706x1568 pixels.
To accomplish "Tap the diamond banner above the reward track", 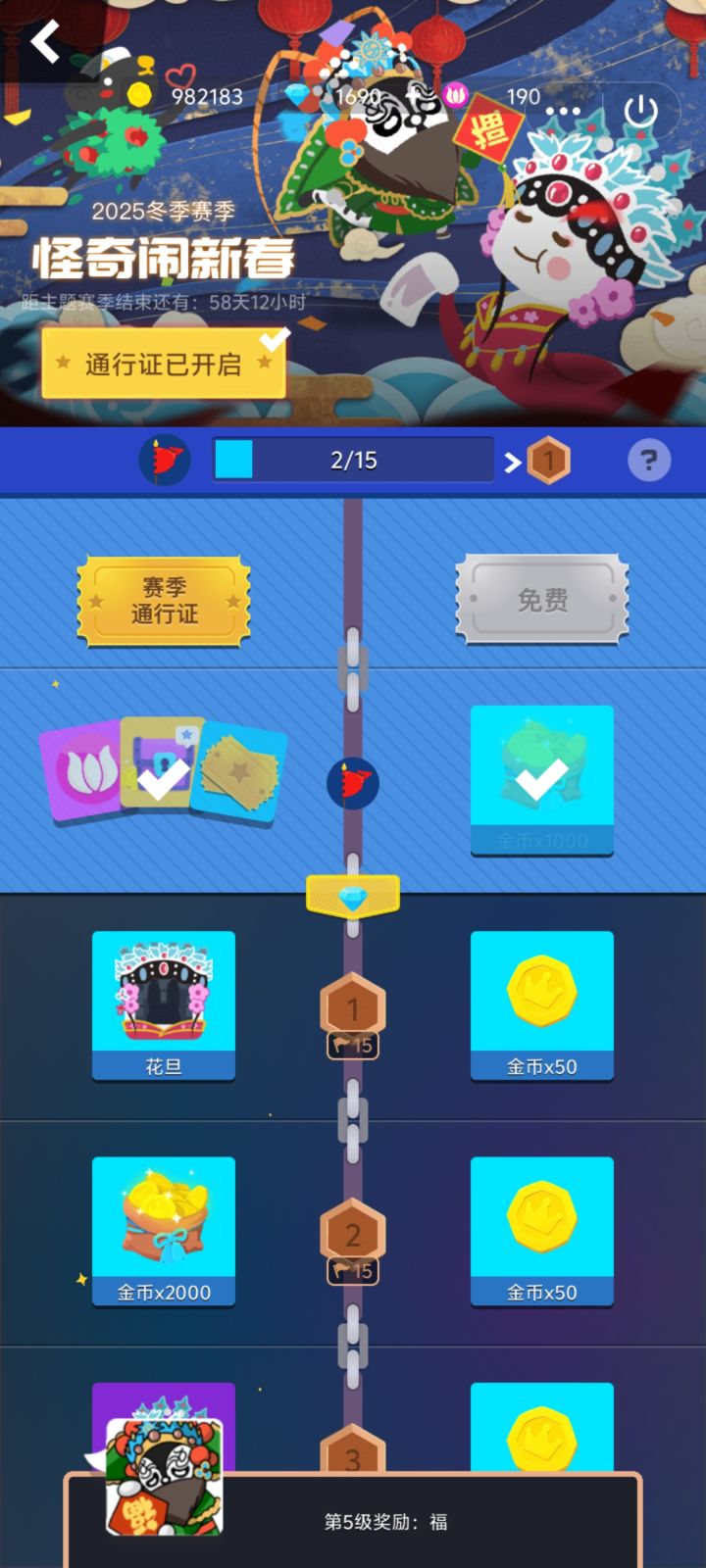I will 352,893.
